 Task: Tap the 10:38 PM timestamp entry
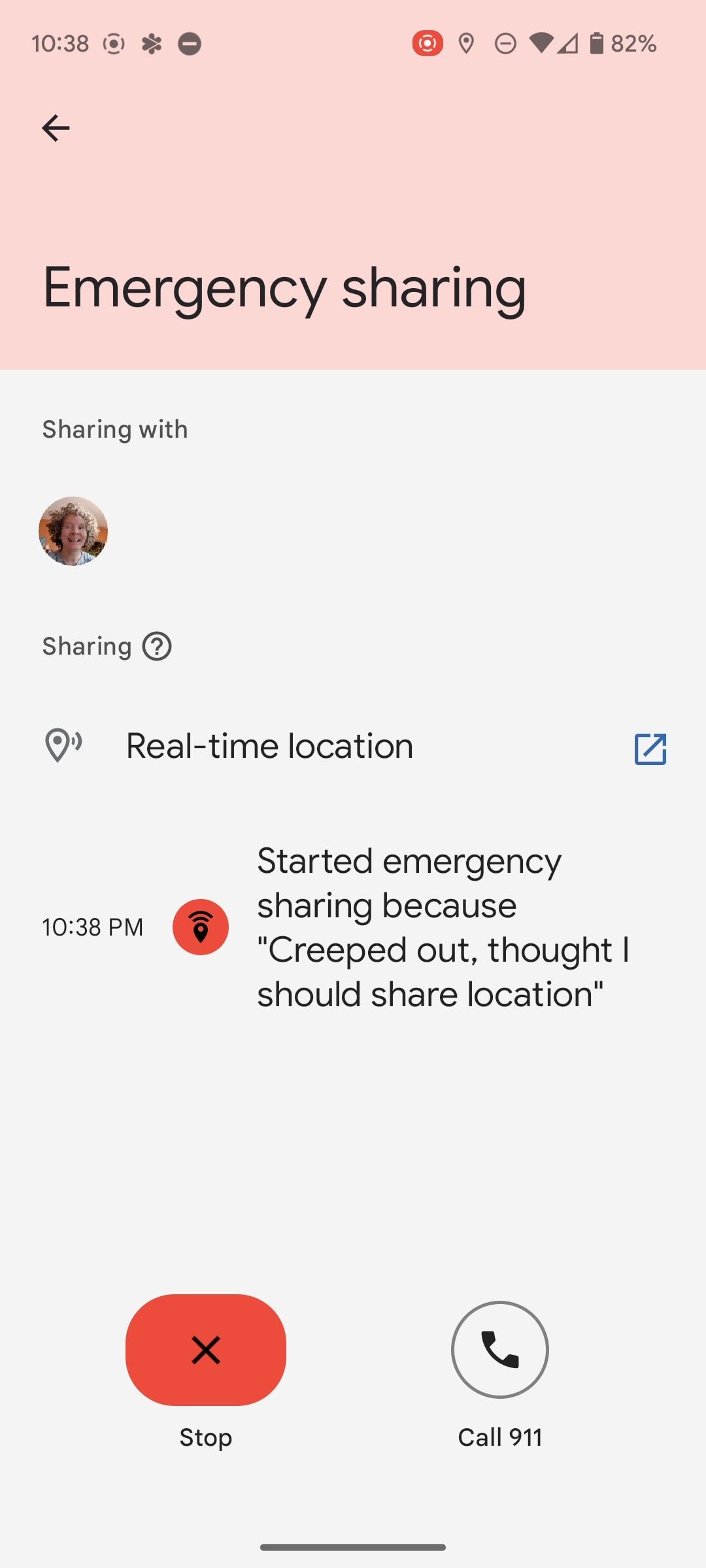[92, 926]
